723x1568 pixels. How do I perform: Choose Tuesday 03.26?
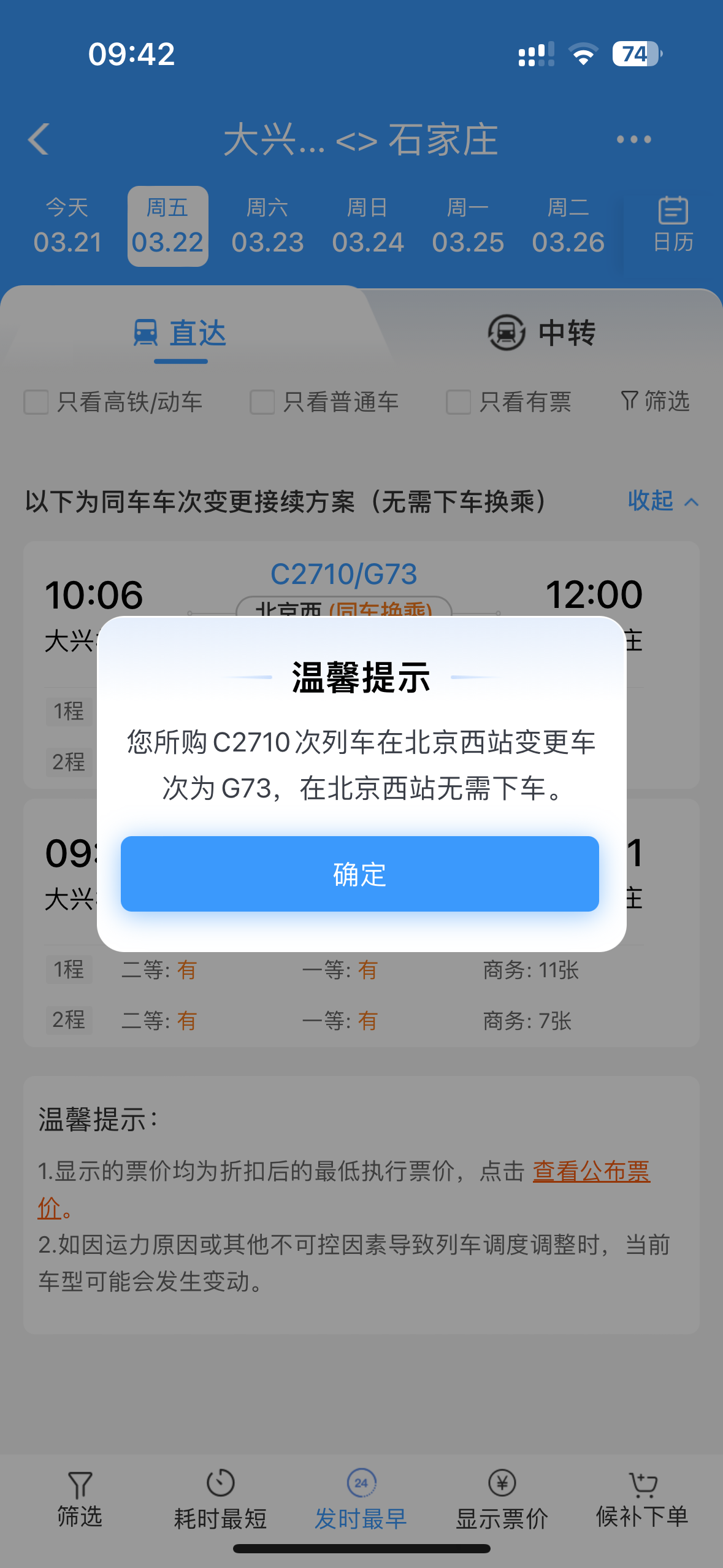[x=568, y=226]
